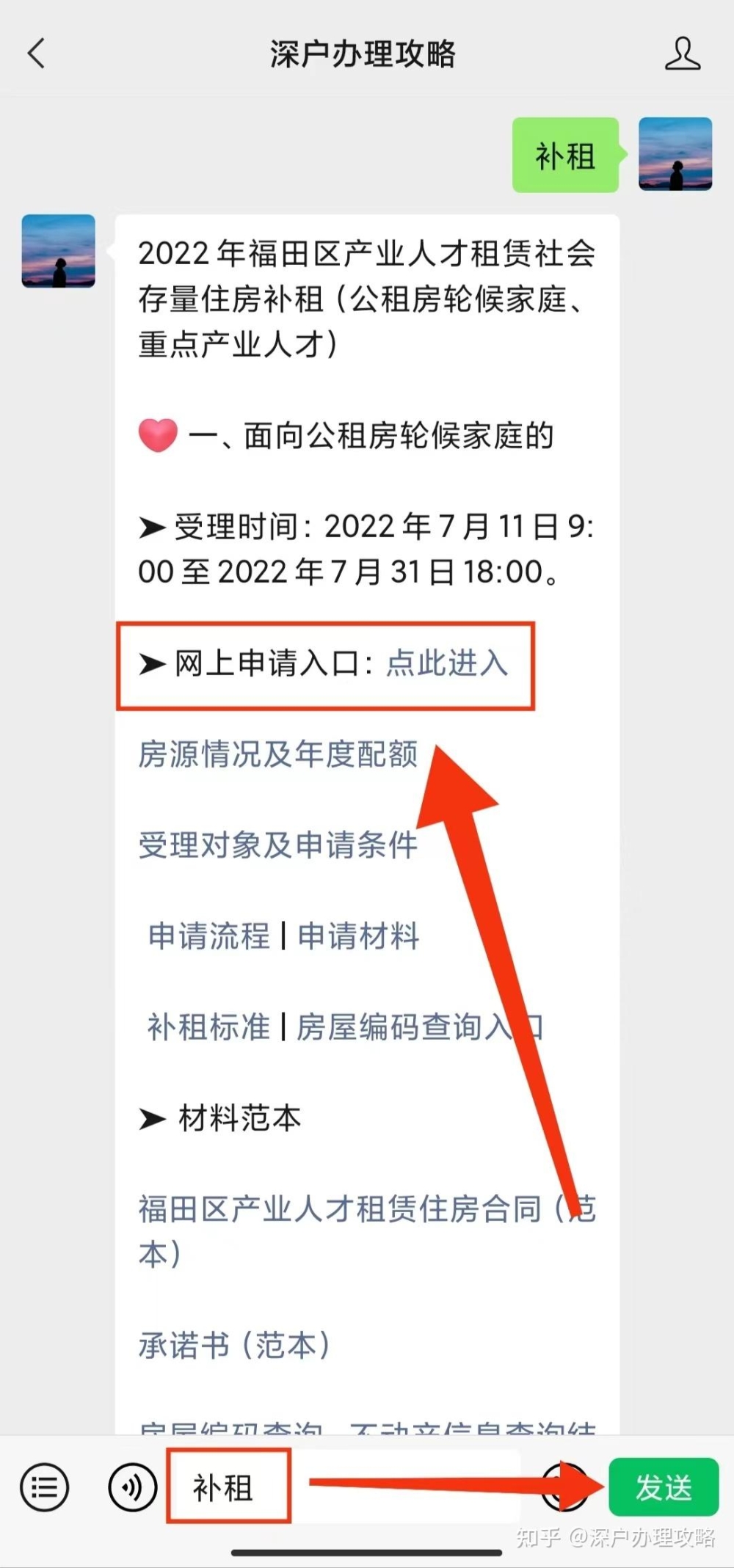Open the 申请材料 link

[x=359, y=936]
